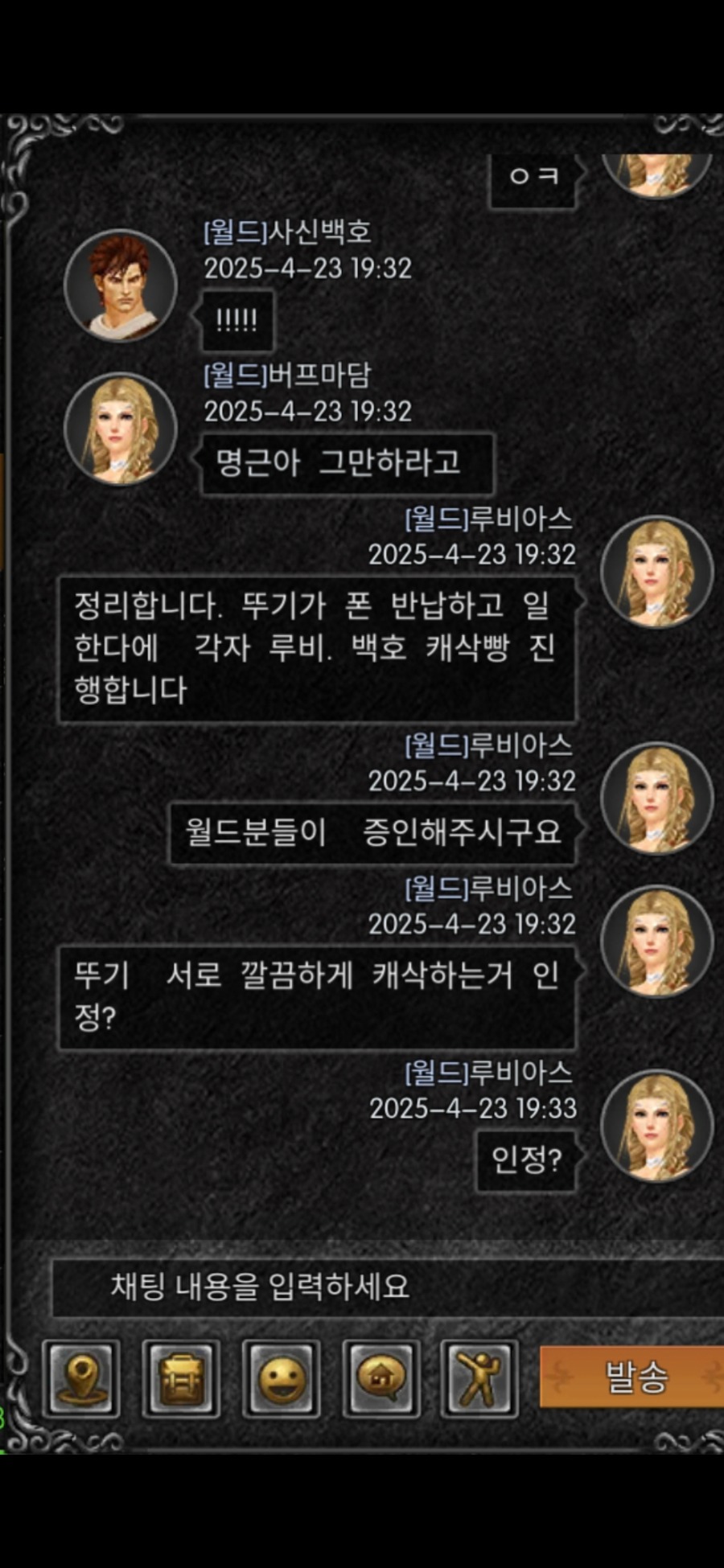View 사신백호's profile avatar
Image resolution: width=724 pixels, height=1568 pixels.
tap(121, 285)
